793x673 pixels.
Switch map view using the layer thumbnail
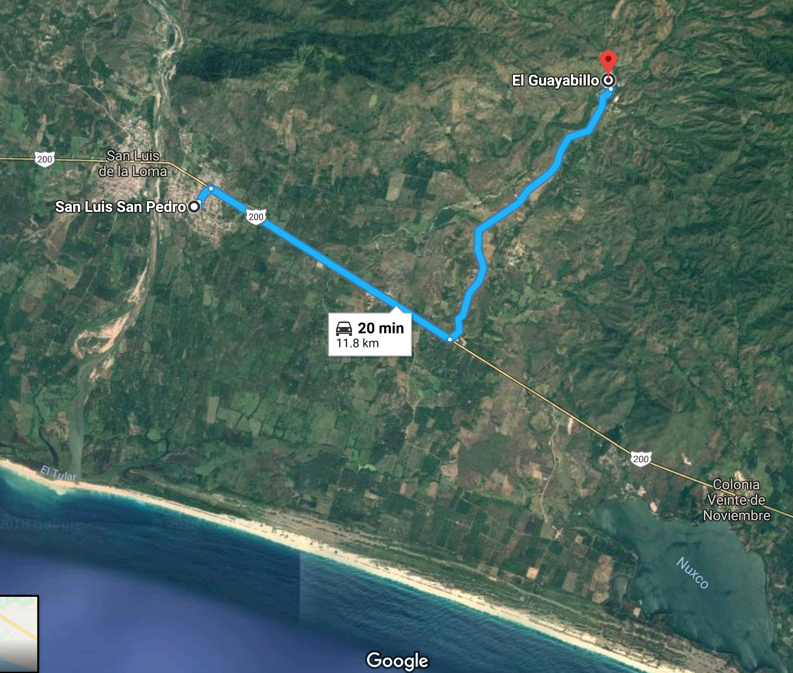(19, 634)
